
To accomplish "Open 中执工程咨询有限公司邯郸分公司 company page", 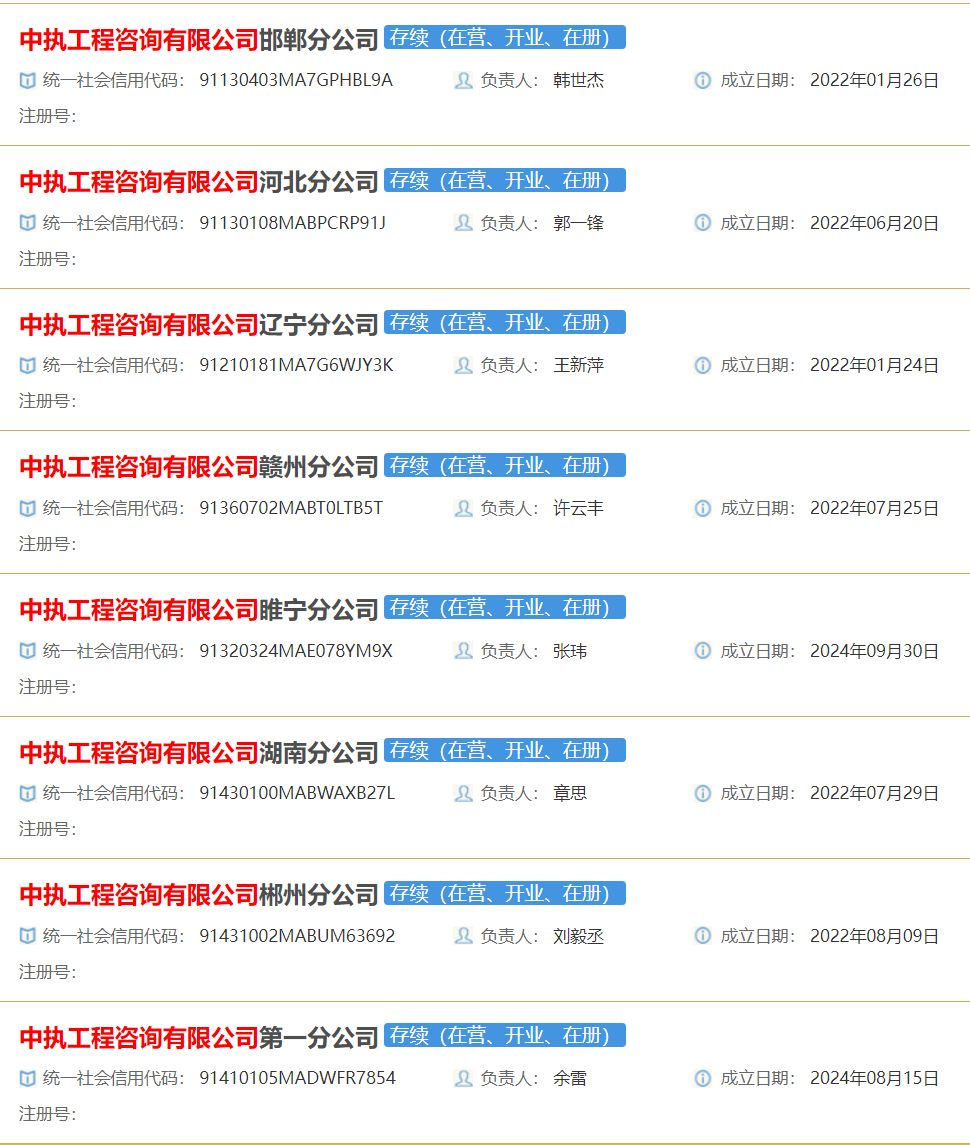I will [200, 38].
